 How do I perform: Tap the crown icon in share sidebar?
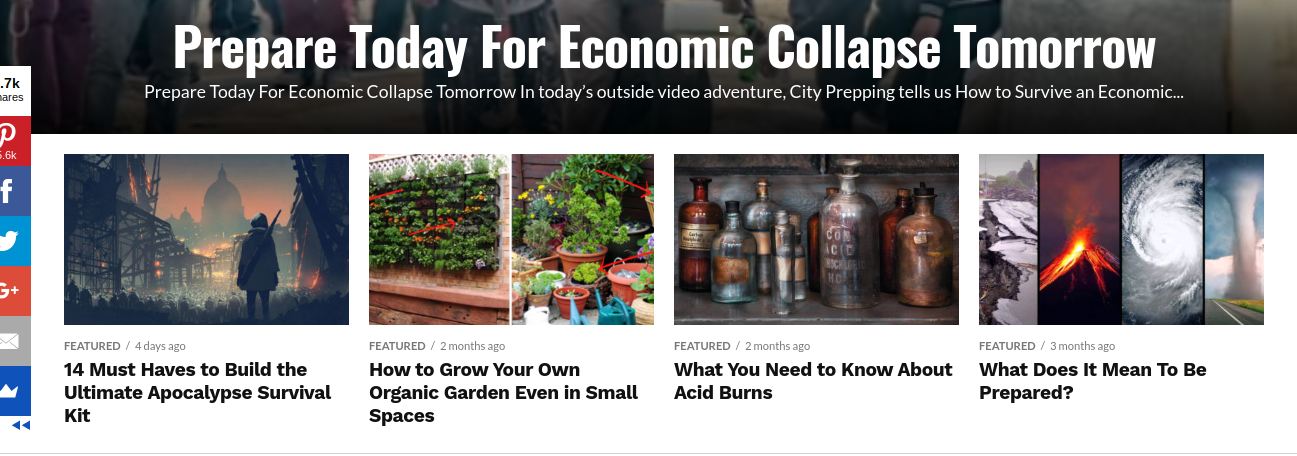tap(15, 391)
